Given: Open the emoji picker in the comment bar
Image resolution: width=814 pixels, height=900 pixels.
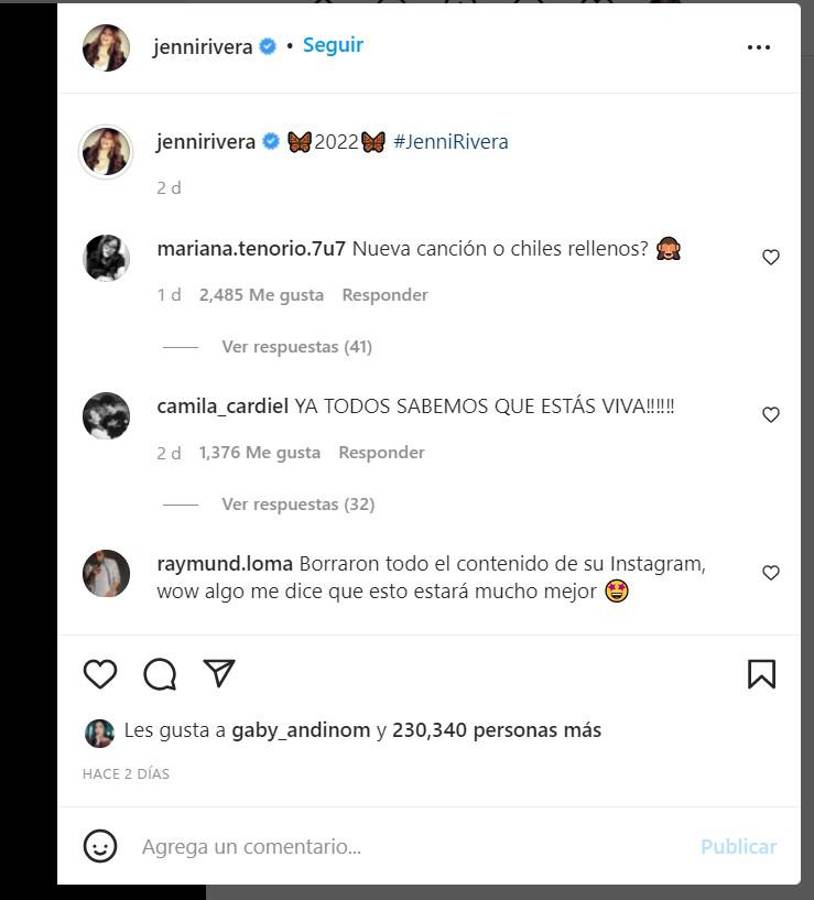Looking at the screenshot, I should pyautogui.click(x=99, y=845).
